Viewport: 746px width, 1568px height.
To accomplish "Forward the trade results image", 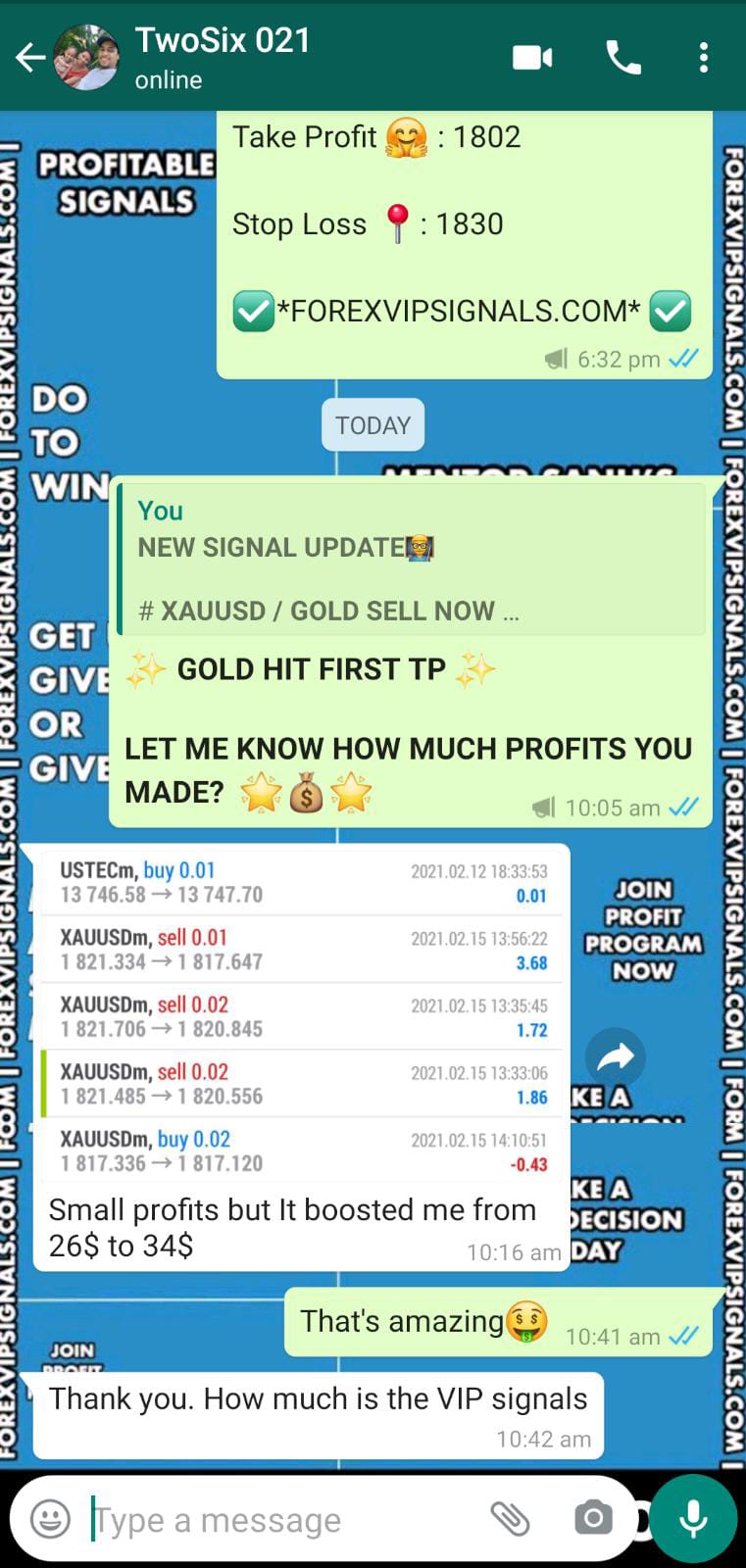I will (615, 1057).
